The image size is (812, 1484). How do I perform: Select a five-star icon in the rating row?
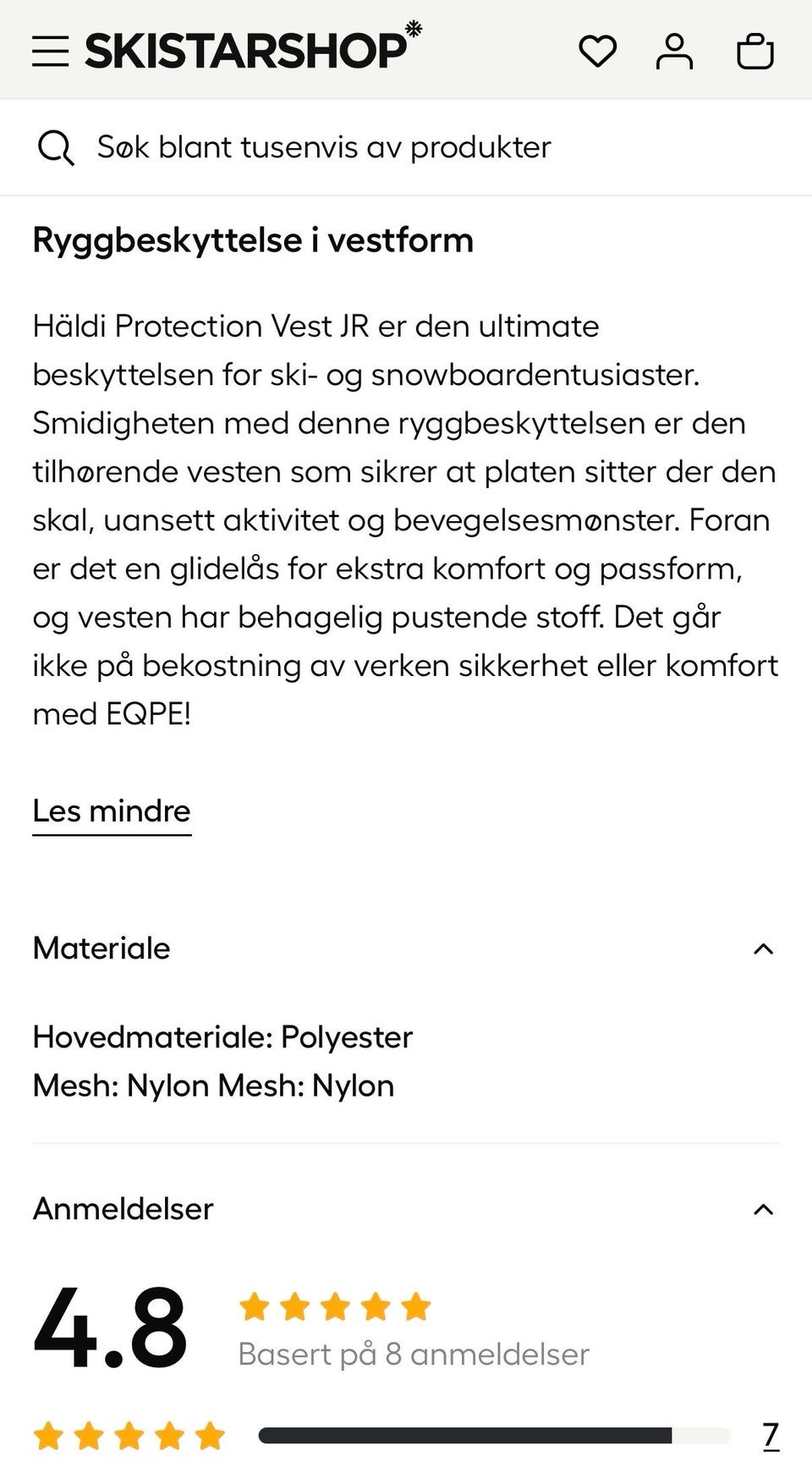click(x=334, y=1306)
